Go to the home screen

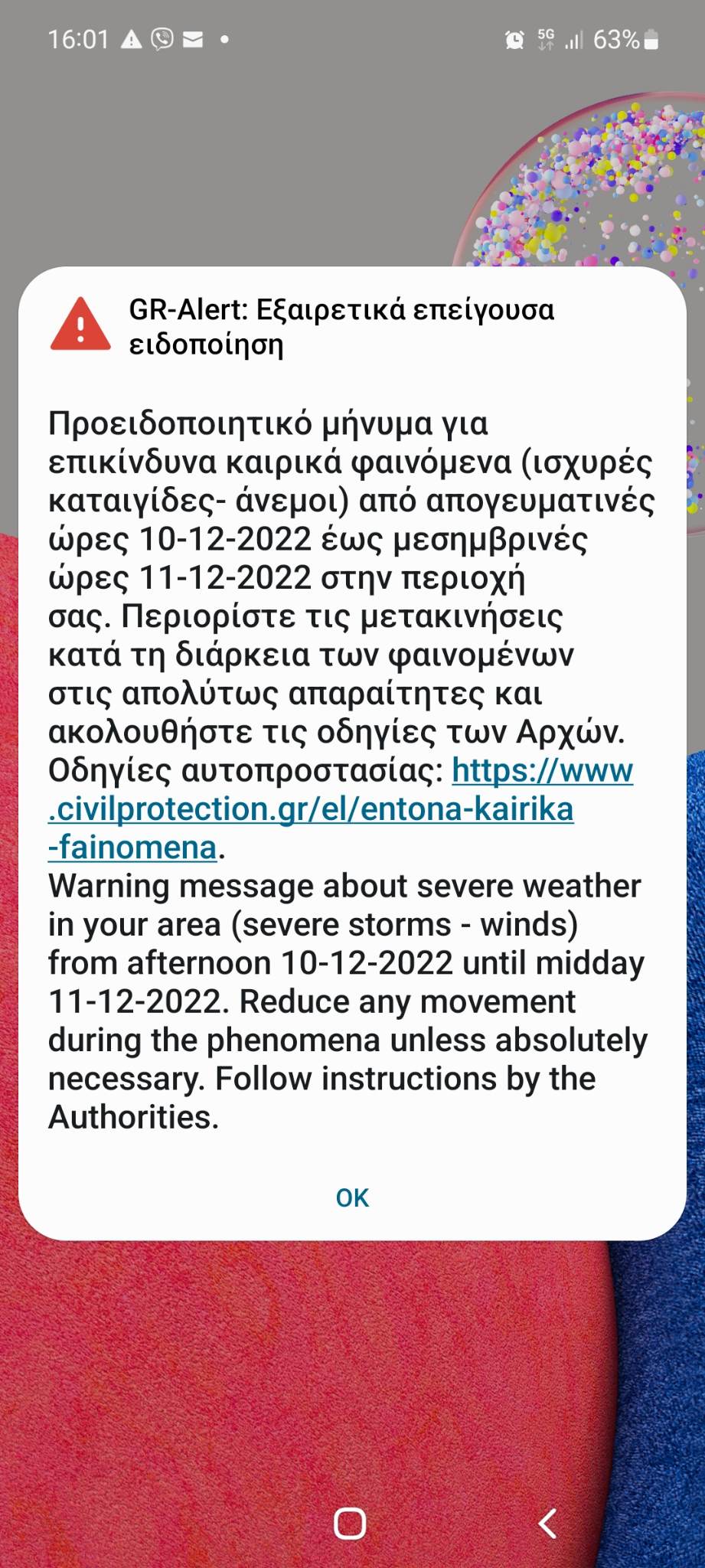click(x=350, y=1524)
